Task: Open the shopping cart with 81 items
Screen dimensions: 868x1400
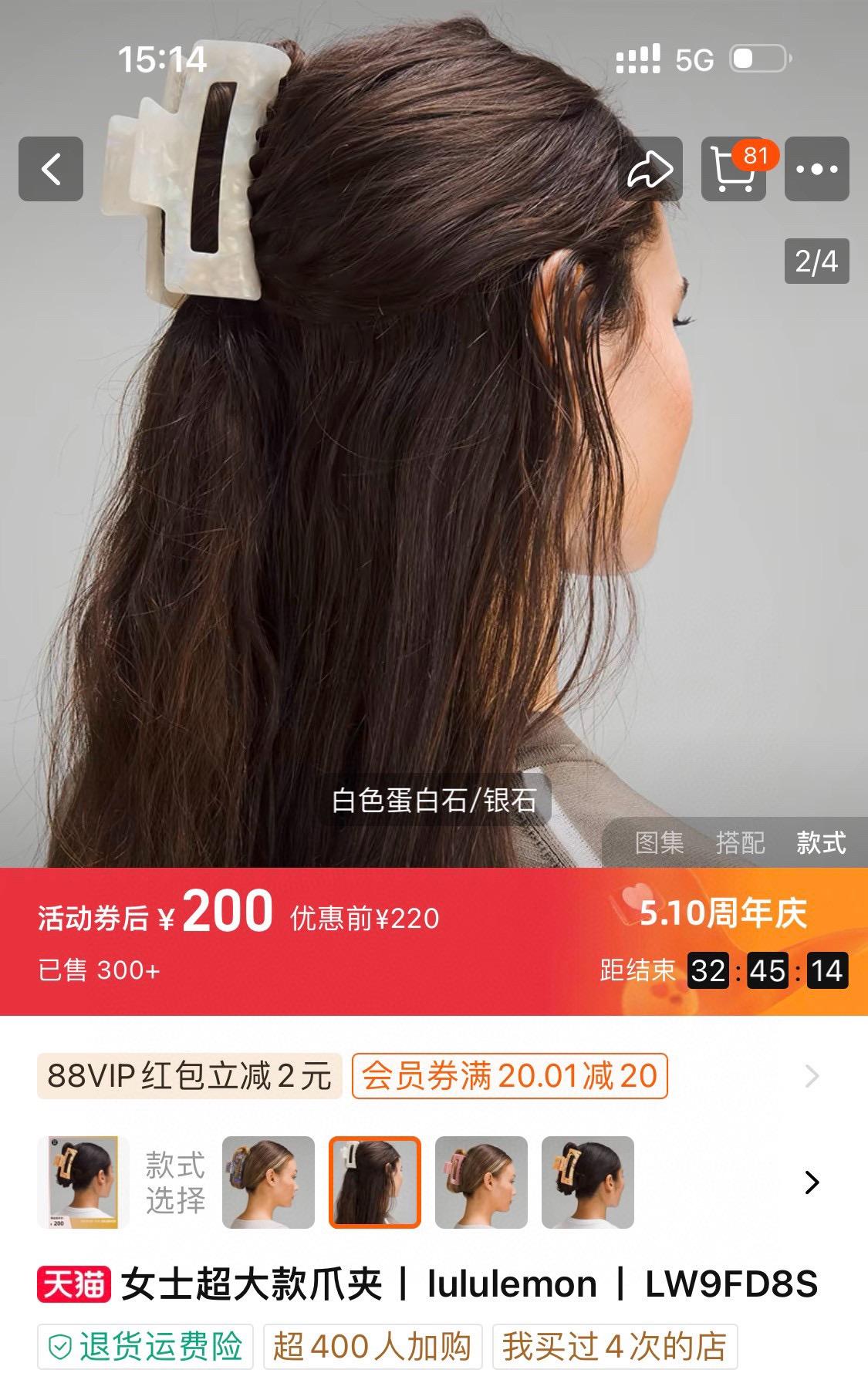Action: click(x=733, y=169)
